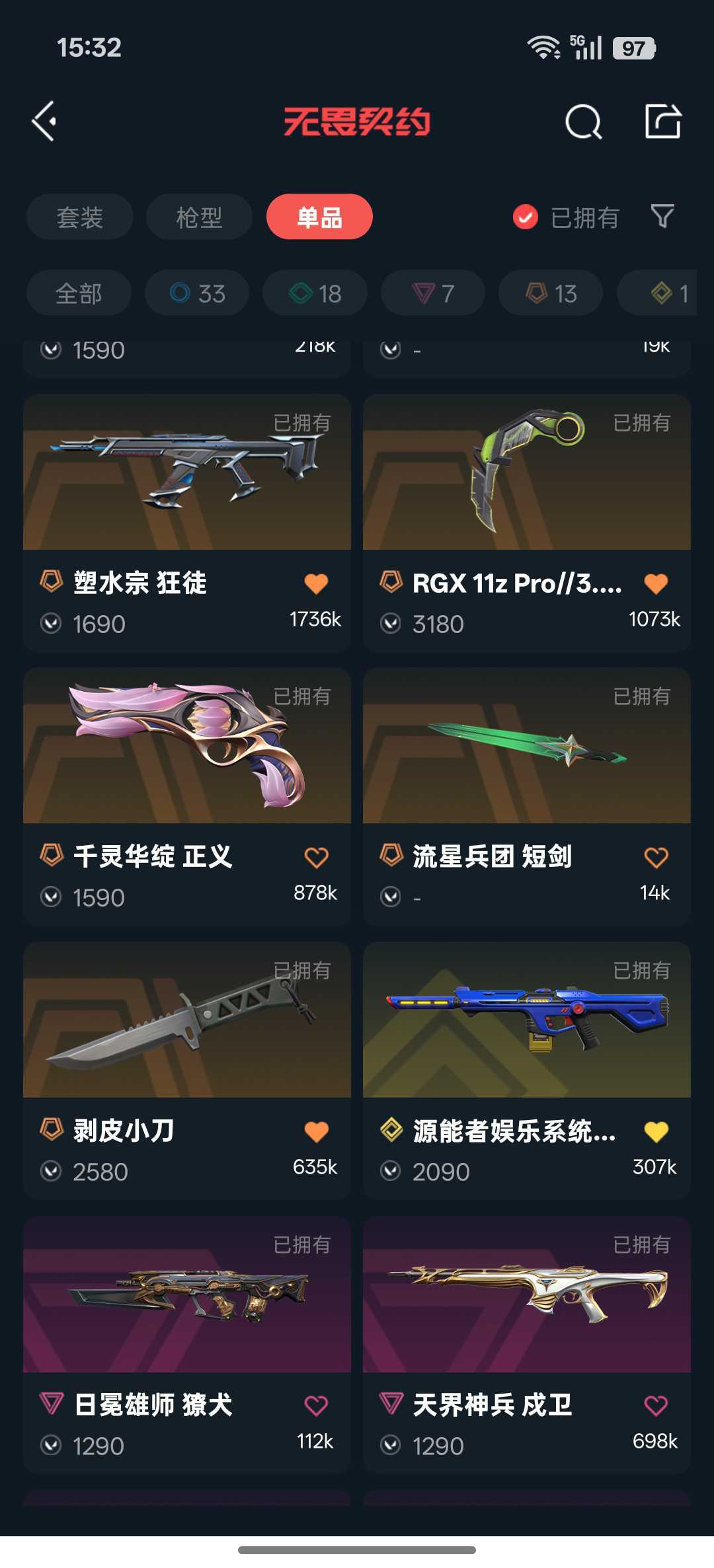The height and width of the screenshot is (1568, 714).
Task: Unlike the 源能者娱乐系统 skin
Action: click(656, 1131)
